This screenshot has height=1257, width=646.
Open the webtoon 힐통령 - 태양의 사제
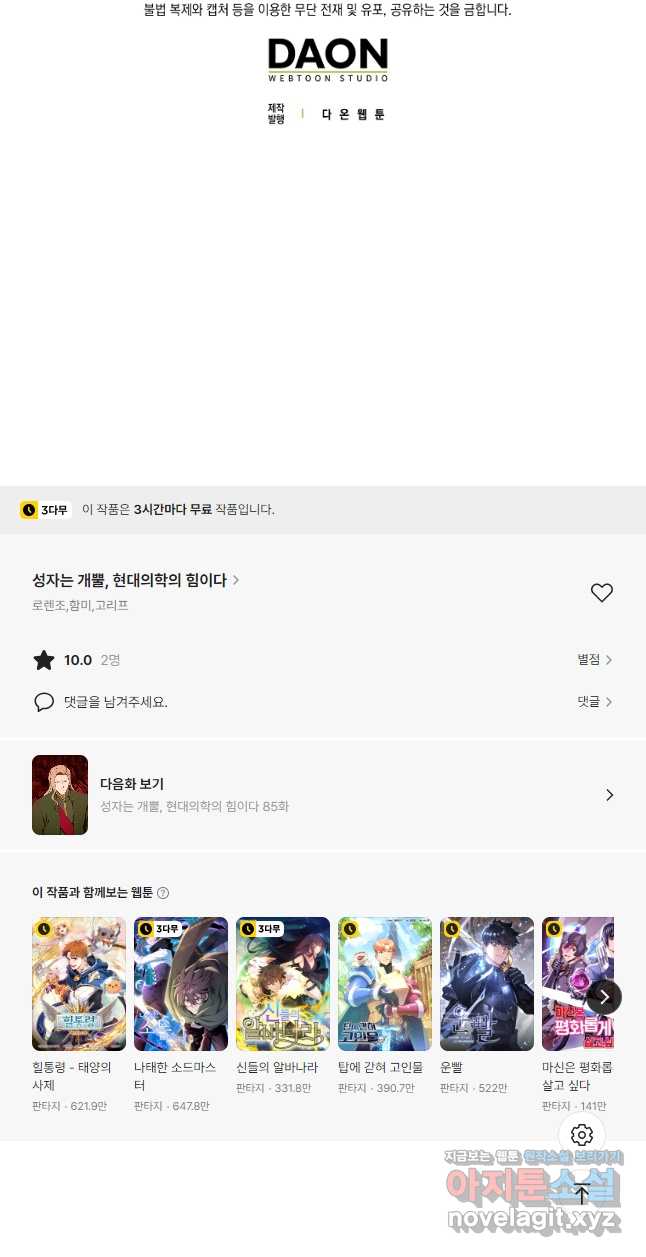[x=79, y=984]
